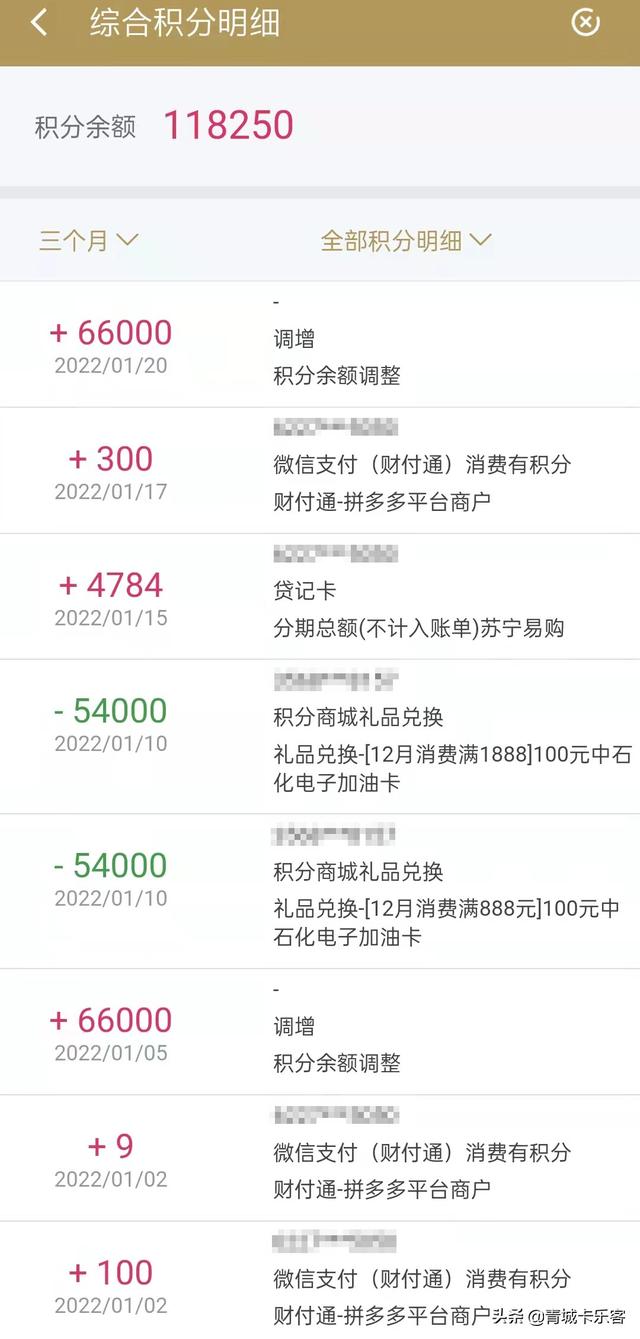The width and height of the screenshot is (640, 1339).
Task: Go back using the top-left arrow
Action: [x=39, y=23]
